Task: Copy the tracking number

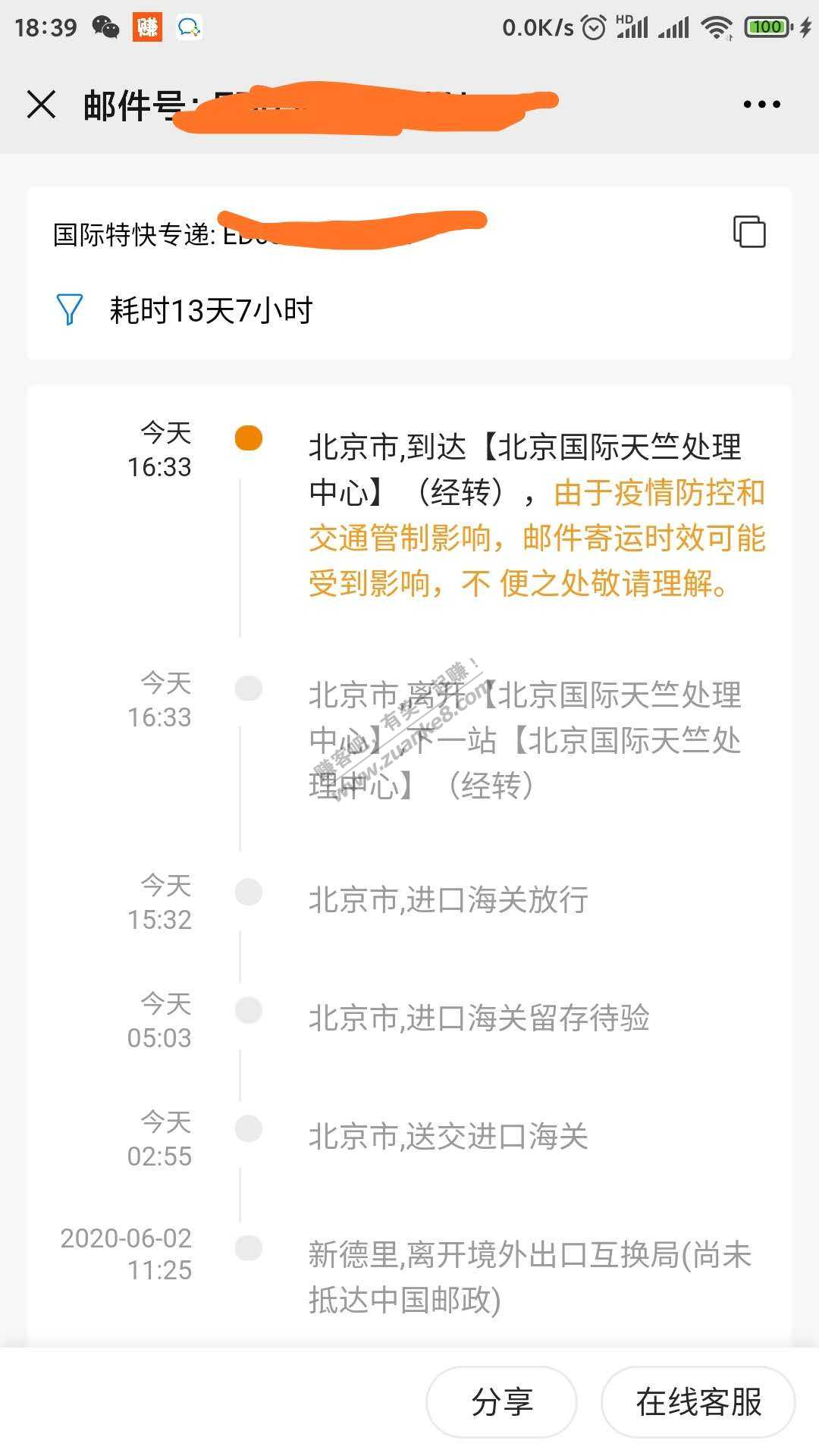Action: [748, 232]
